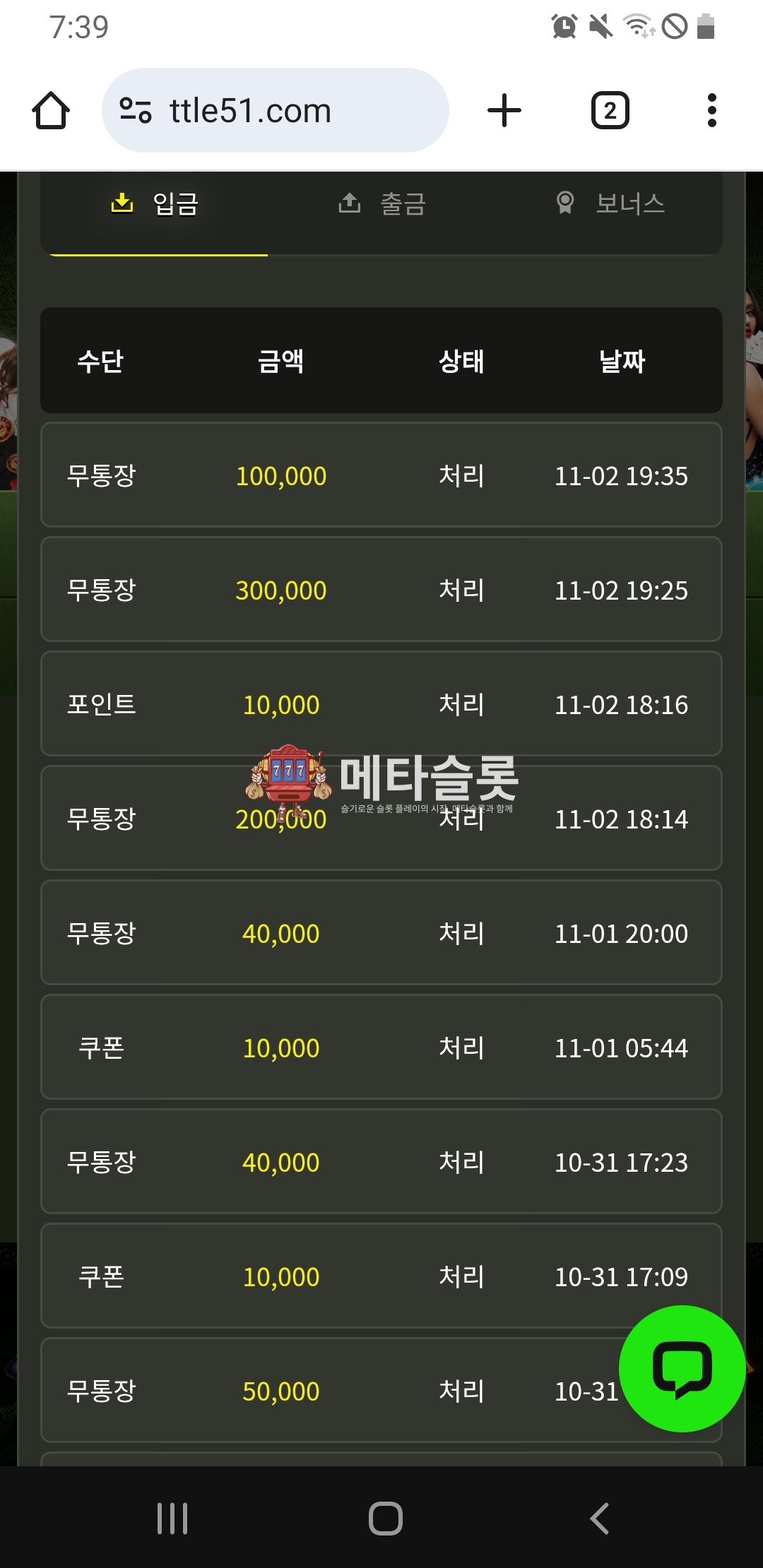Go to browser home page
This screenshot has width=763, height=1568.
pyautogui.click(x=51, y=111)
